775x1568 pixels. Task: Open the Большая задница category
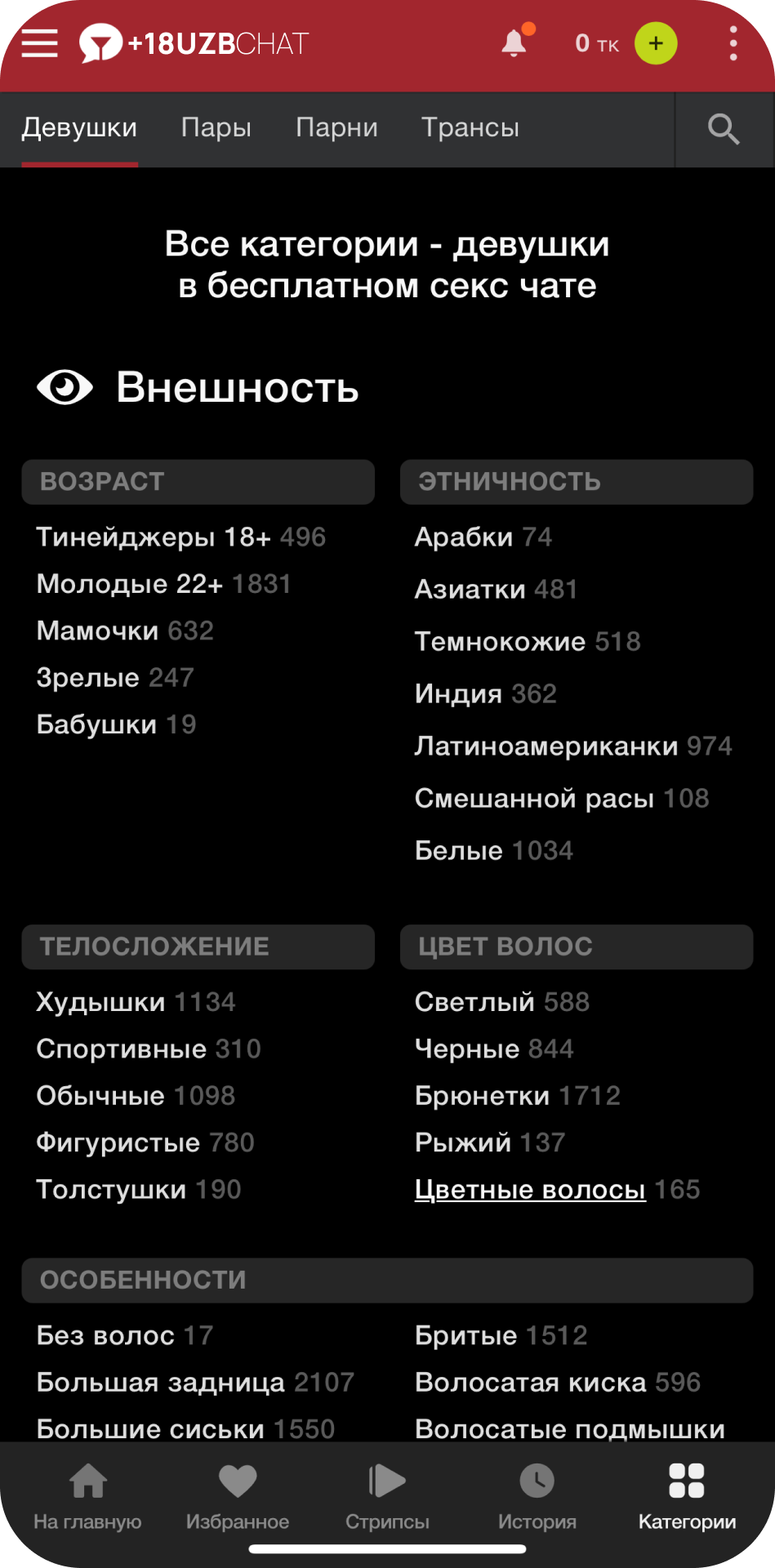(159, 1382)
